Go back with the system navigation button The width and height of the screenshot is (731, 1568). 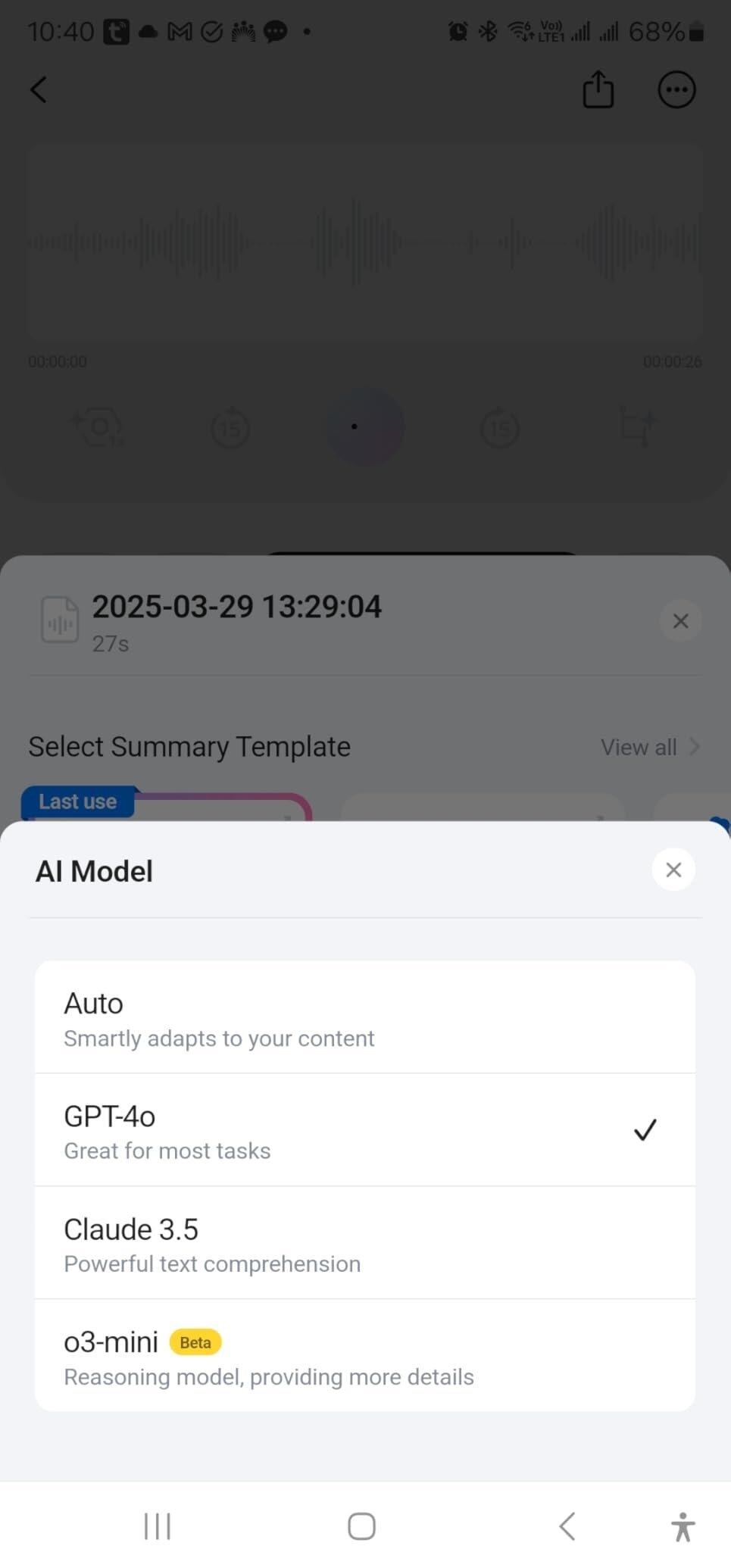coord(567,1526)
